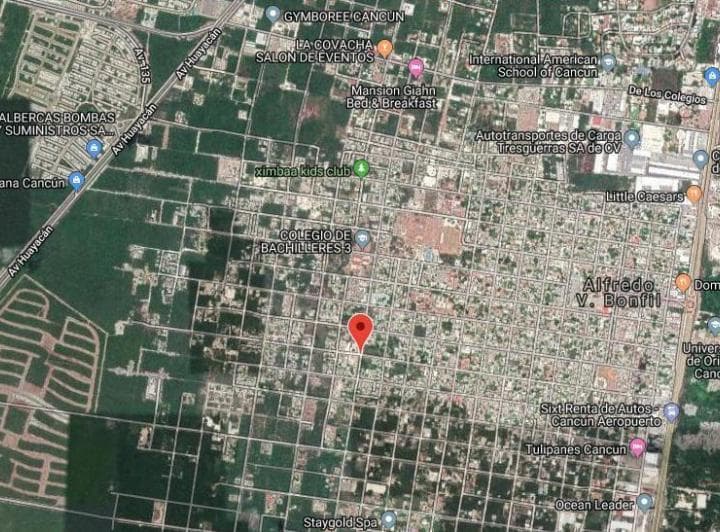Open Albercas Bombas y Suministros marker
This screenshot has width=720, height=532.
tap(95, 149)
